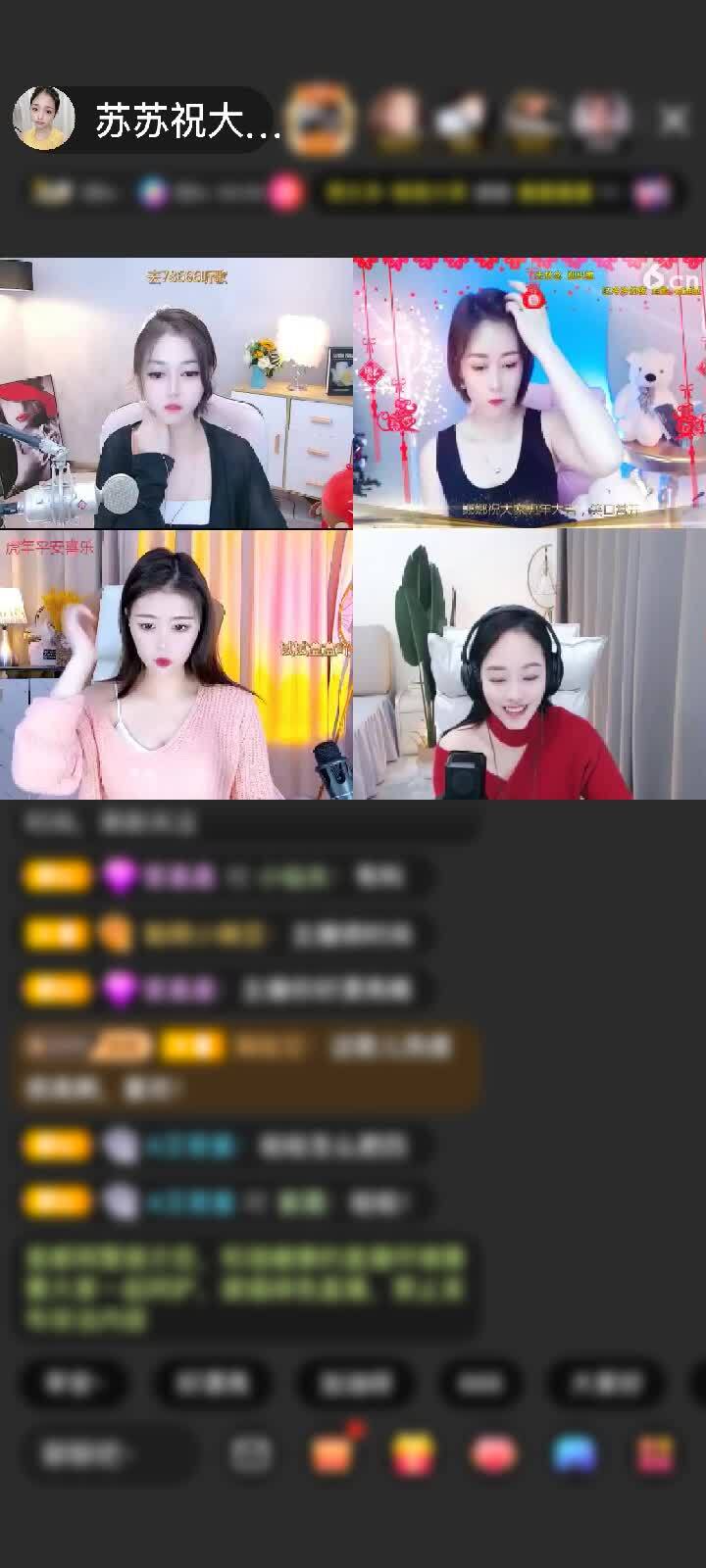
Task: Open host profile 苏苏祝大…
Action: tap(147, 121)
